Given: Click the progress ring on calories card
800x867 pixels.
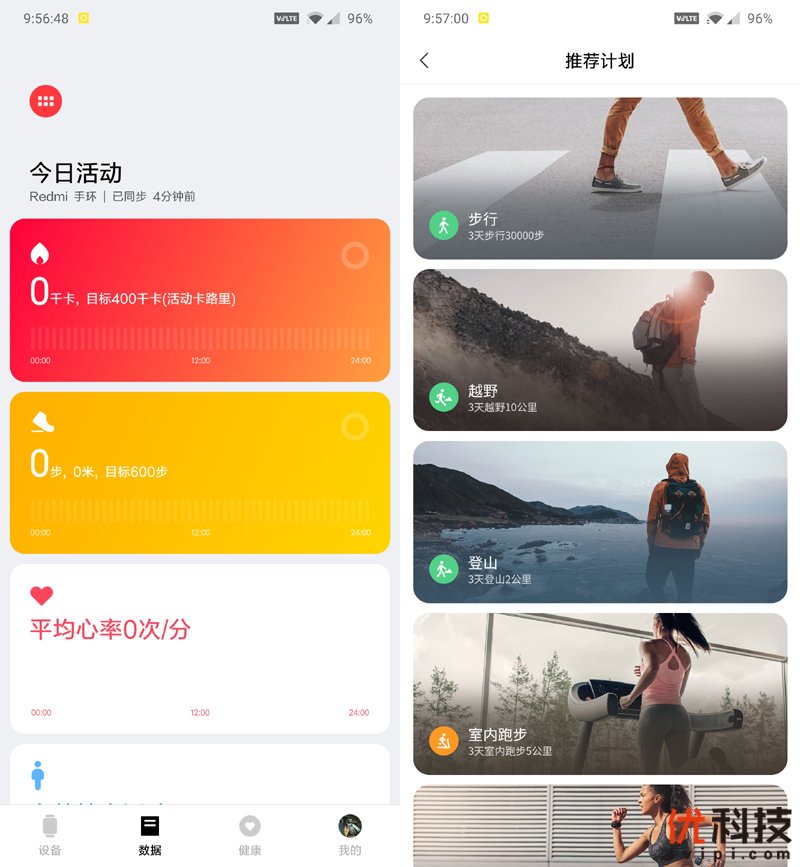Looking at the screenshot, I should coord(355,255).
